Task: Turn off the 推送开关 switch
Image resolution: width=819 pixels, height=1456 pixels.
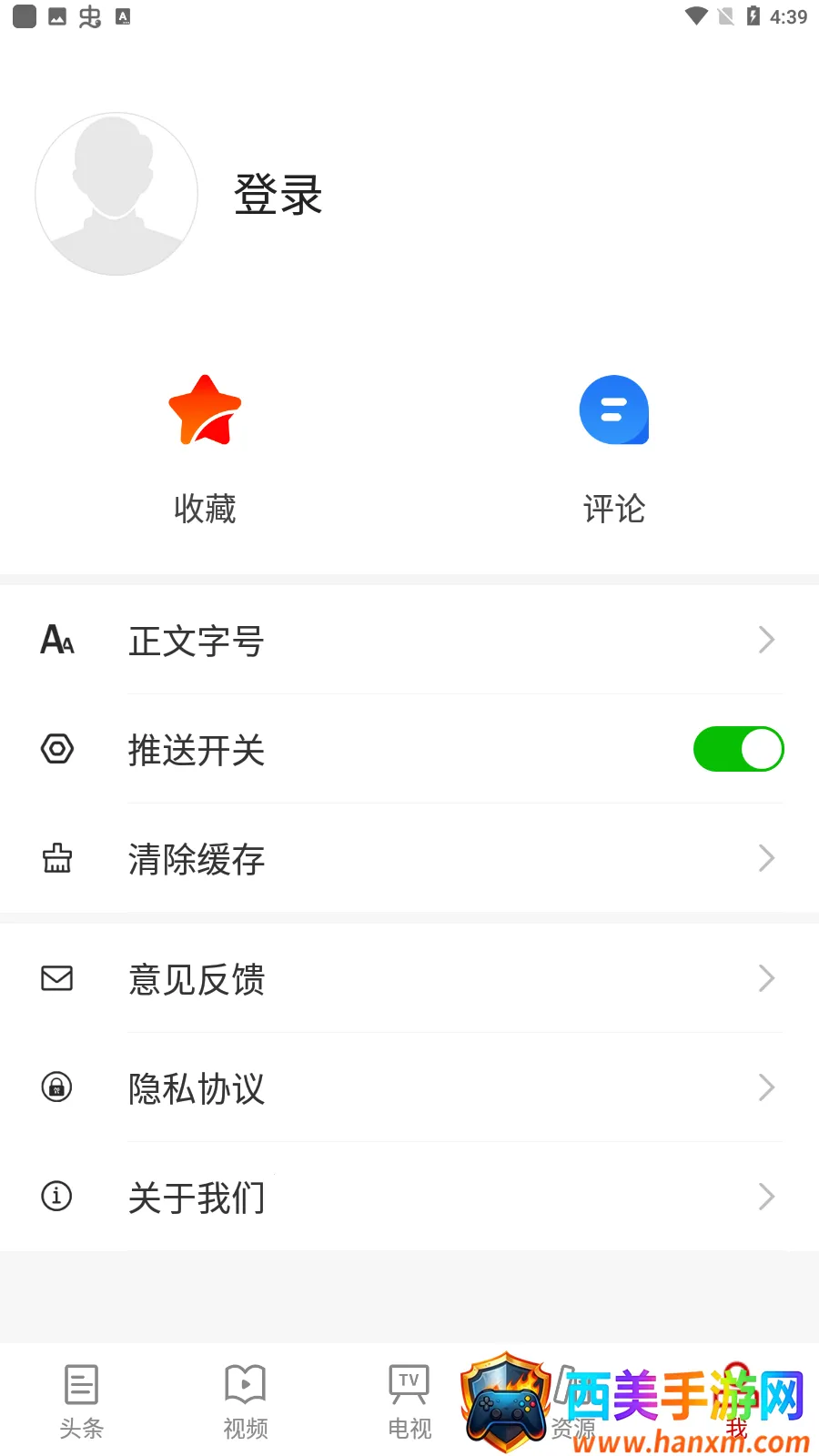Action: pos(738,749)
